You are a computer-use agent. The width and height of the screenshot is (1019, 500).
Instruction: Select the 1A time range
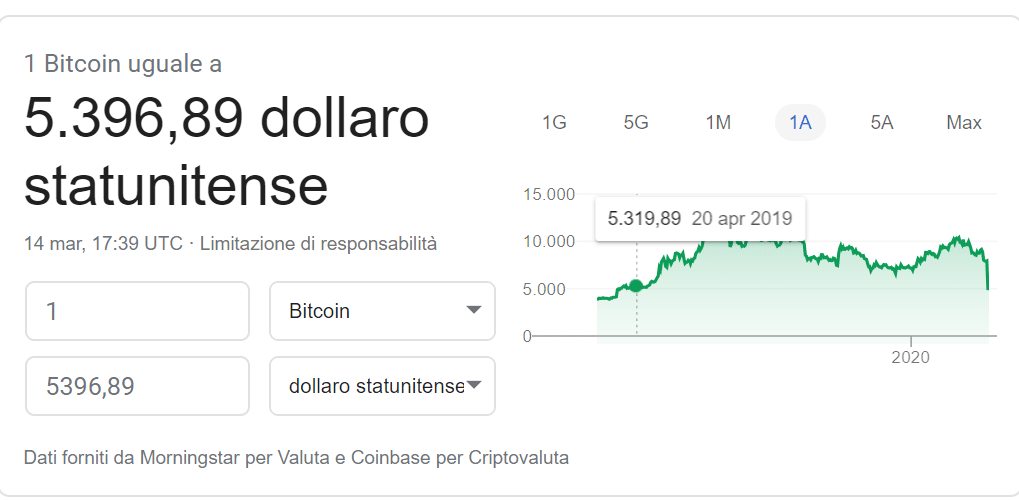click(x=800, y=123)
